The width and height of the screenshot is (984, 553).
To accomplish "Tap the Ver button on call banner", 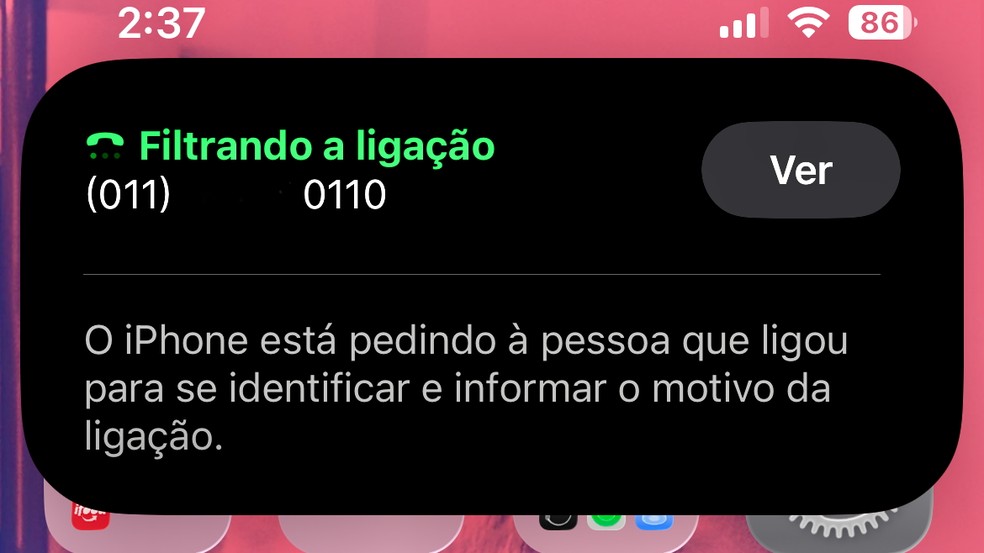I will pyautogui.click(x=800, y=171).
